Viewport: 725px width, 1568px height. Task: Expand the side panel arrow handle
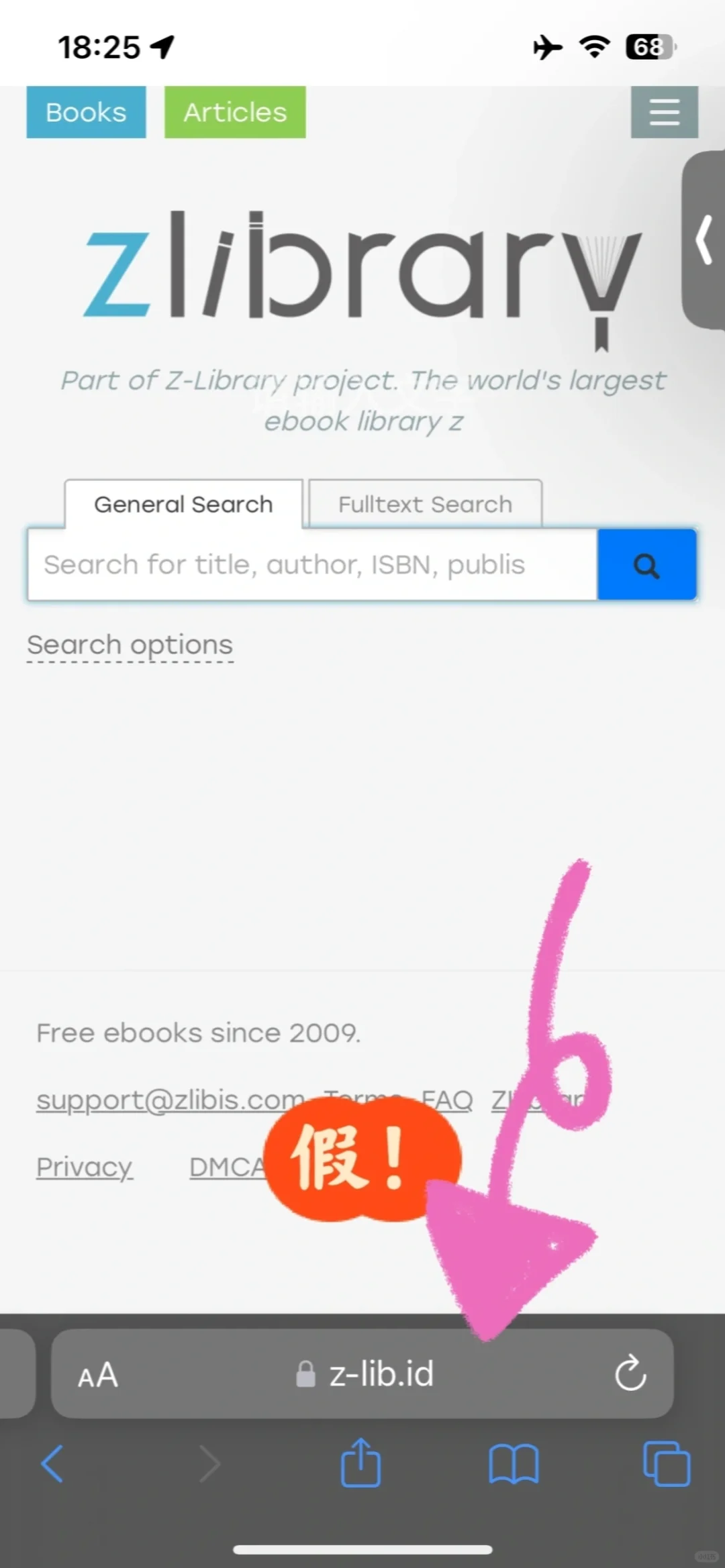tap(704, 240)
